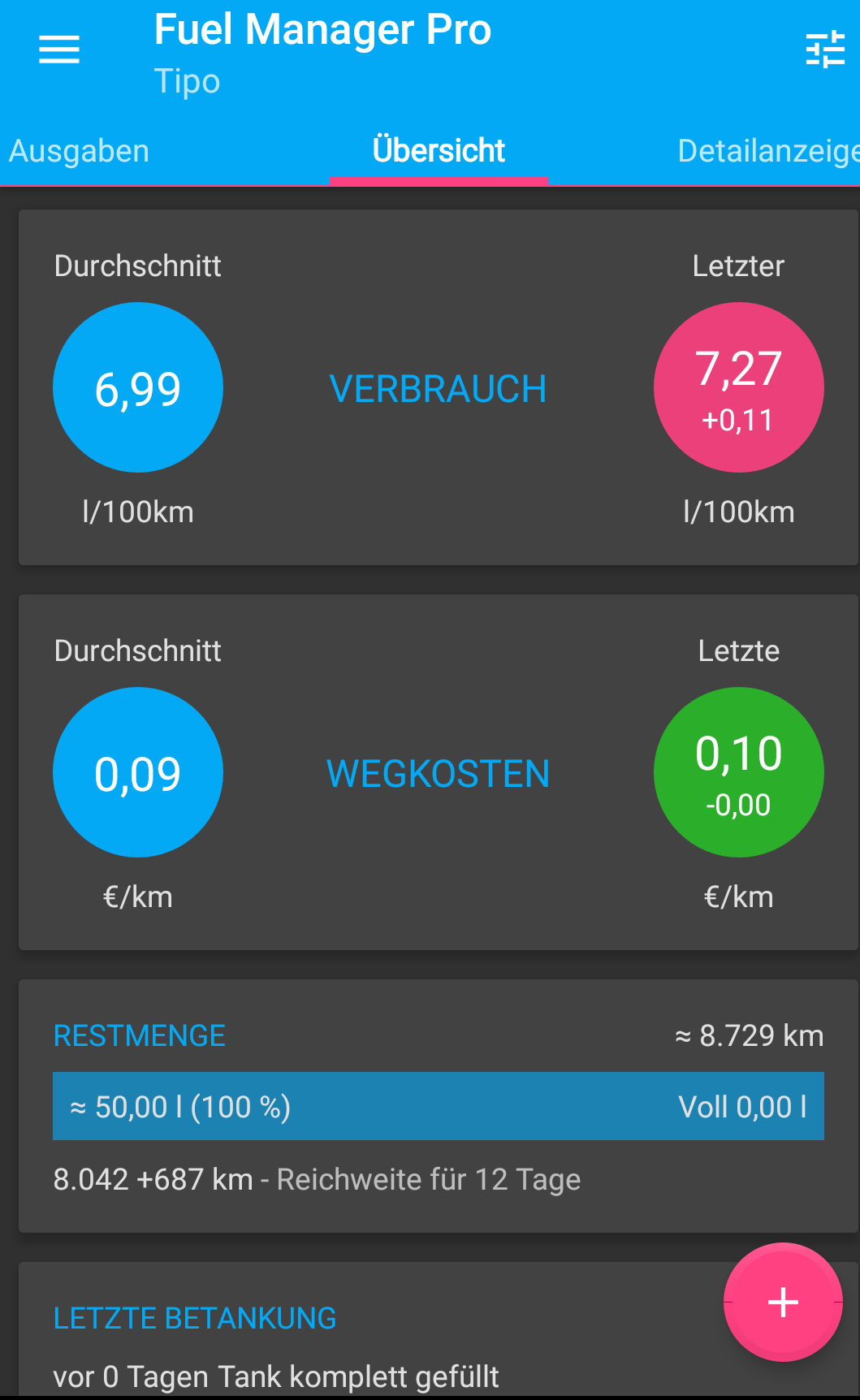Add a new entry with plus button
Image resolution: width=860 pixels, height=1400 pixels.
pyautogui.click(x=783, y=1302)
